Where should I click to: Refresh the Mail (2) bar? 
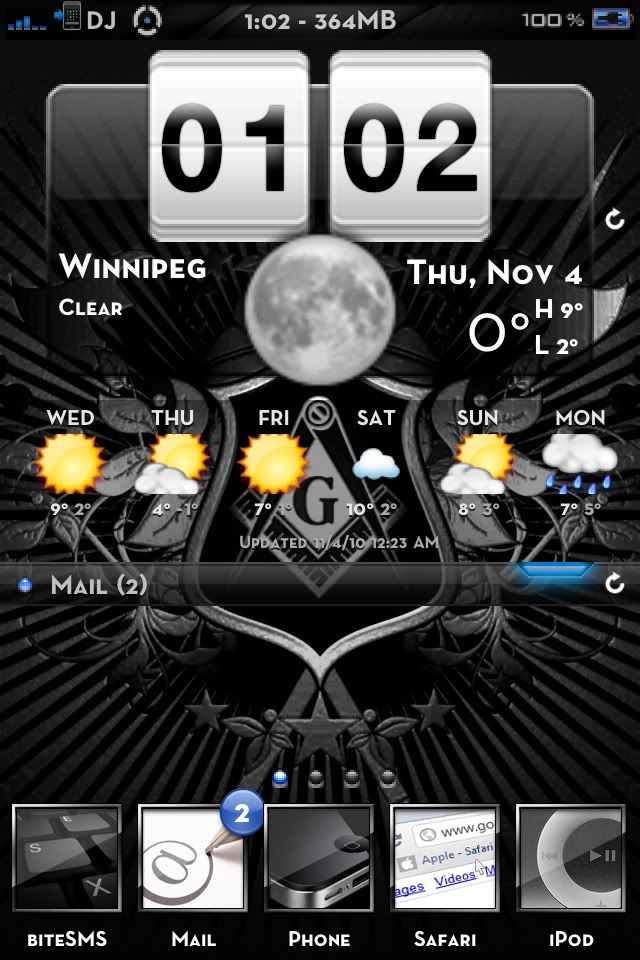click(615, 584)
